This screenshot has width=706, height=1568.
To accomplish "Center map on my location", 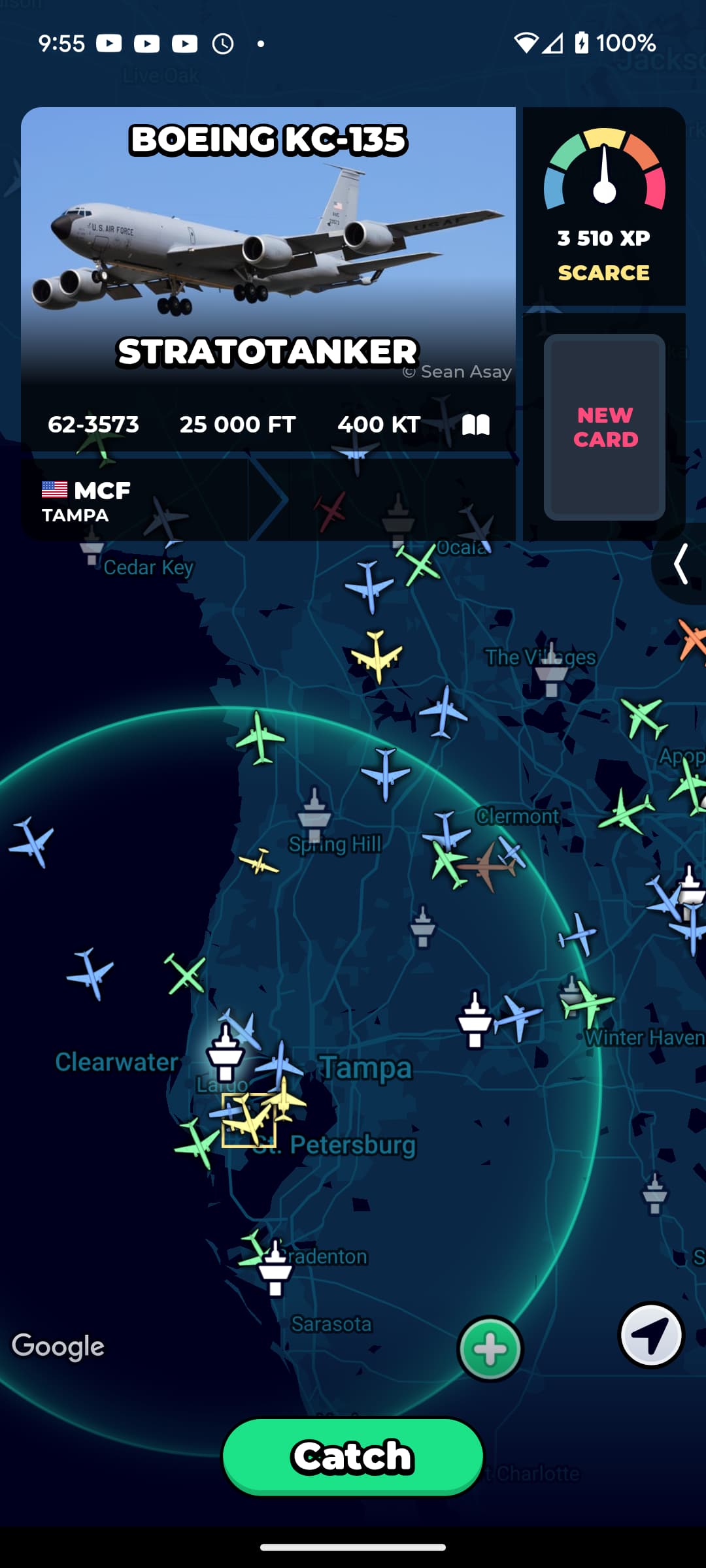I will 651,1335.
